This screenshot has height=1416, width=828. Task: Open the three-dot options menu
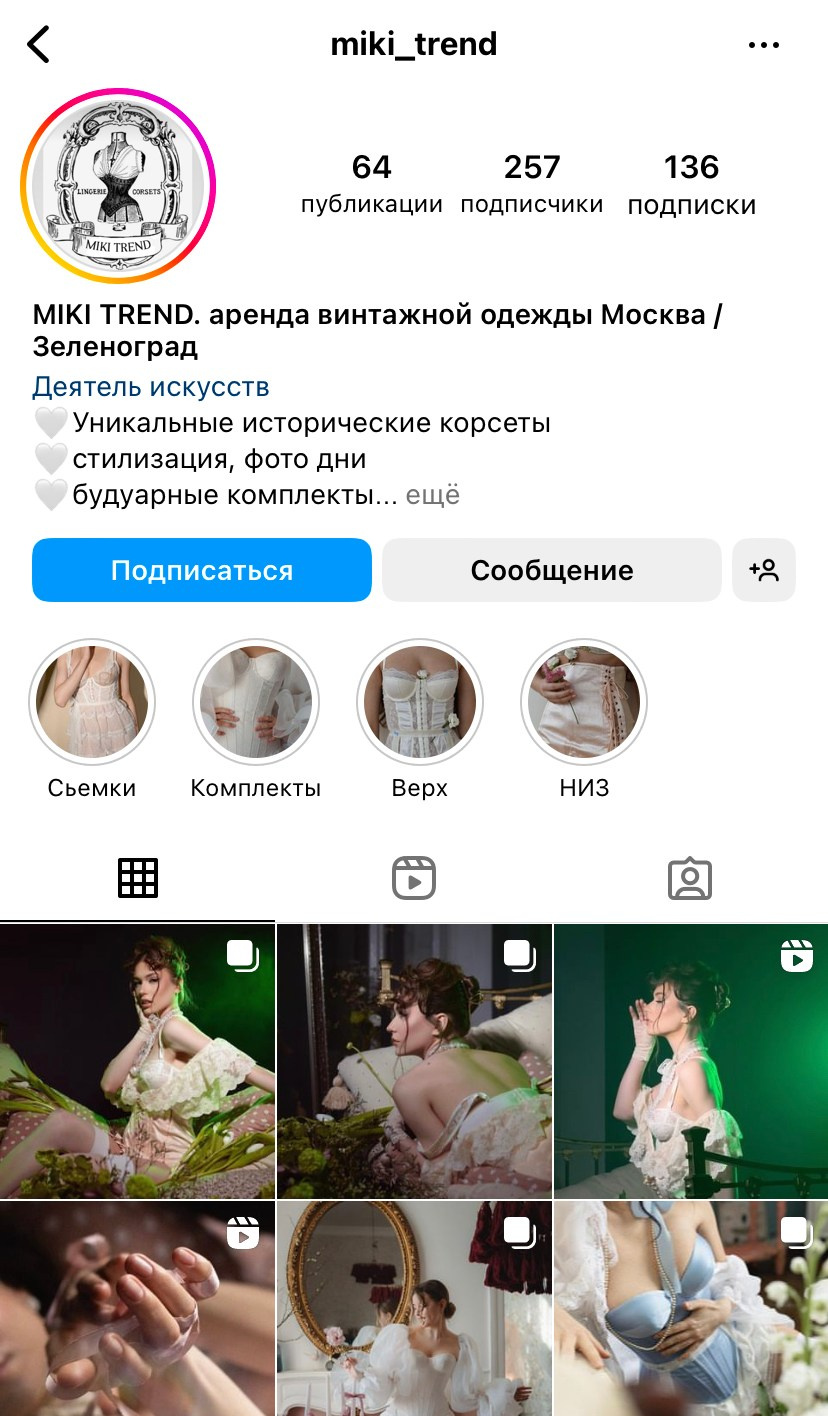(765, 43)
